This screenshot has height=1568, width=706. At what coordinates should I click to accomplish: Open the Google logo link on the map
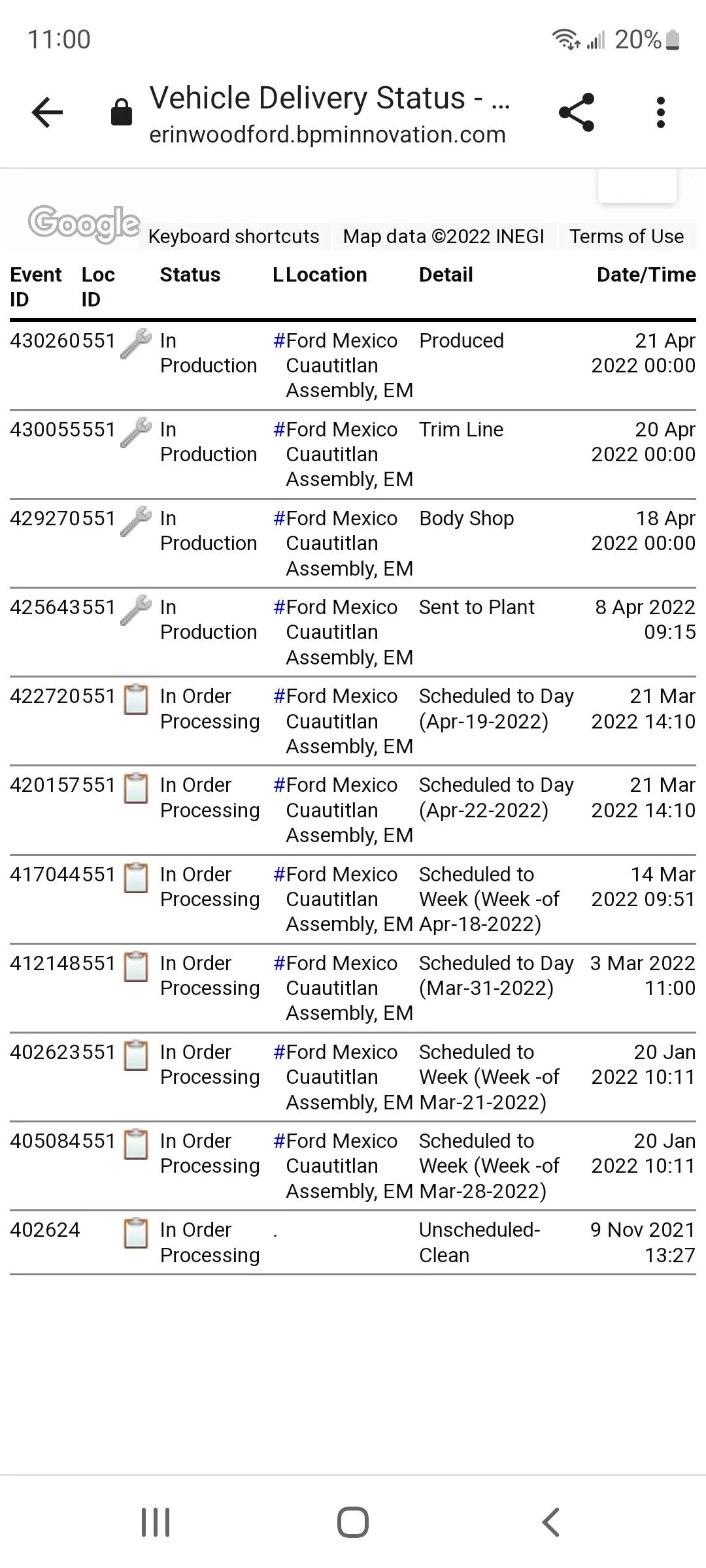84,223
